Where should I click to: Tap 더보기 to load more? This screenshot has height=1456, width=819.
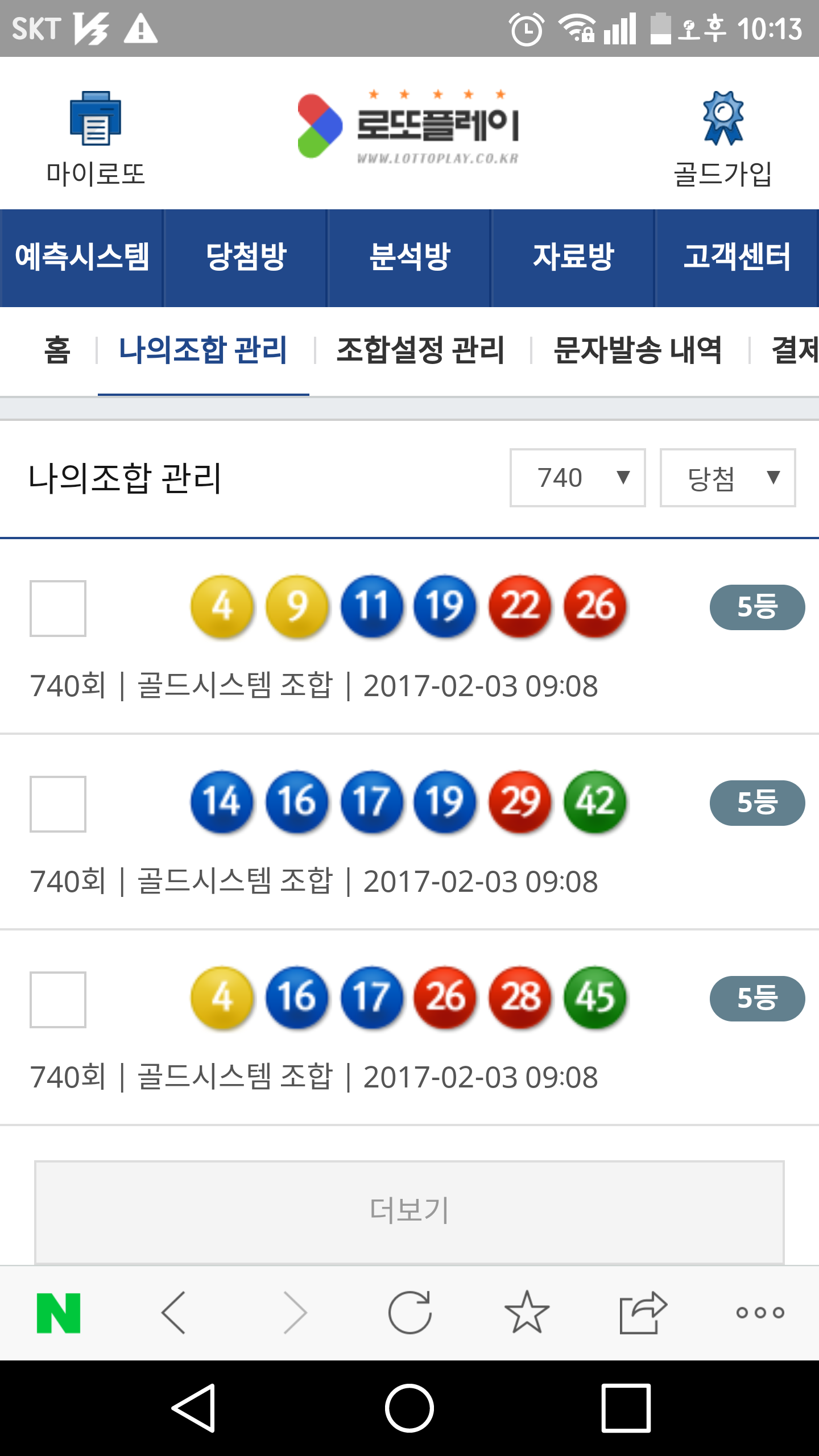[x=409, y=1211]
